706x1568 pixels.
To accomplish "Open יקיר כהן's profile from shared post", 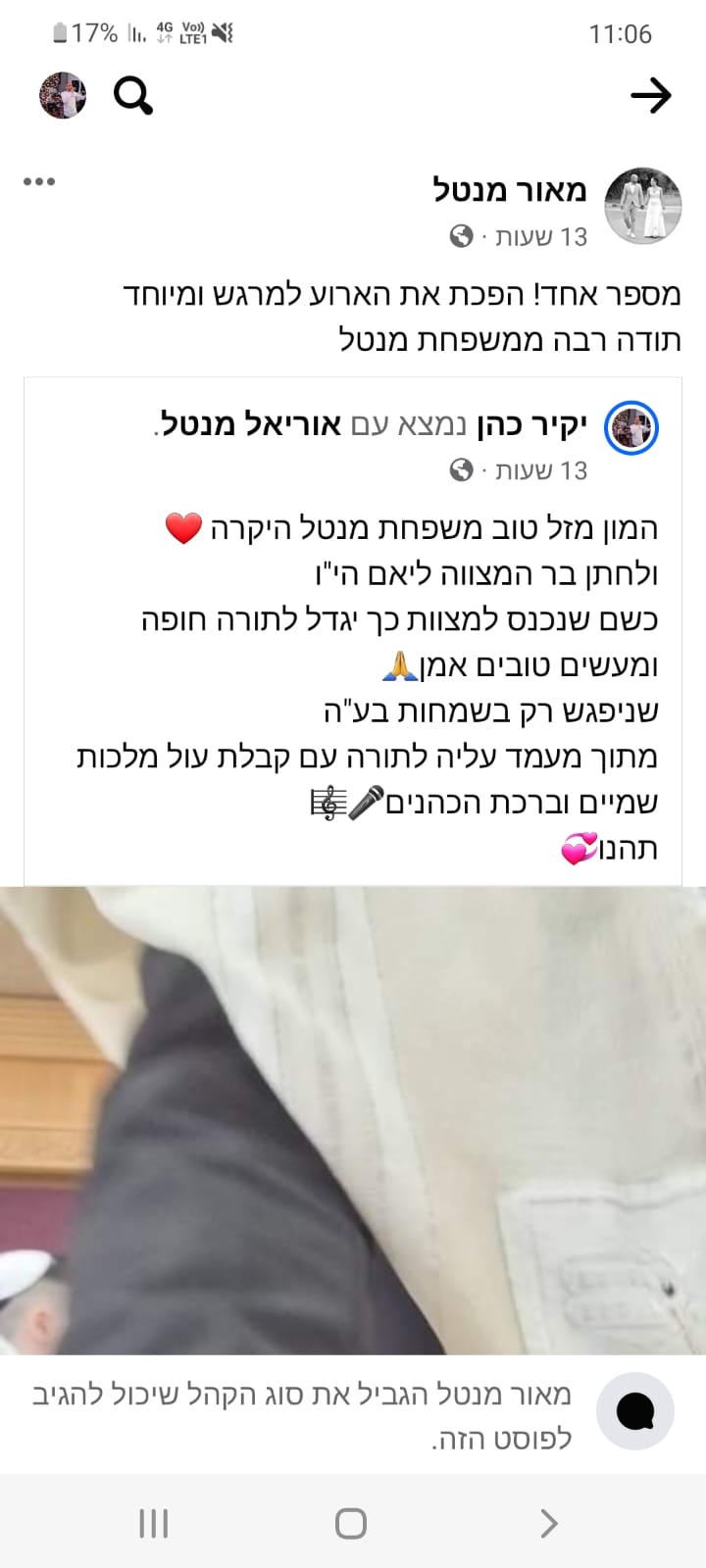I will coord(531,424).
